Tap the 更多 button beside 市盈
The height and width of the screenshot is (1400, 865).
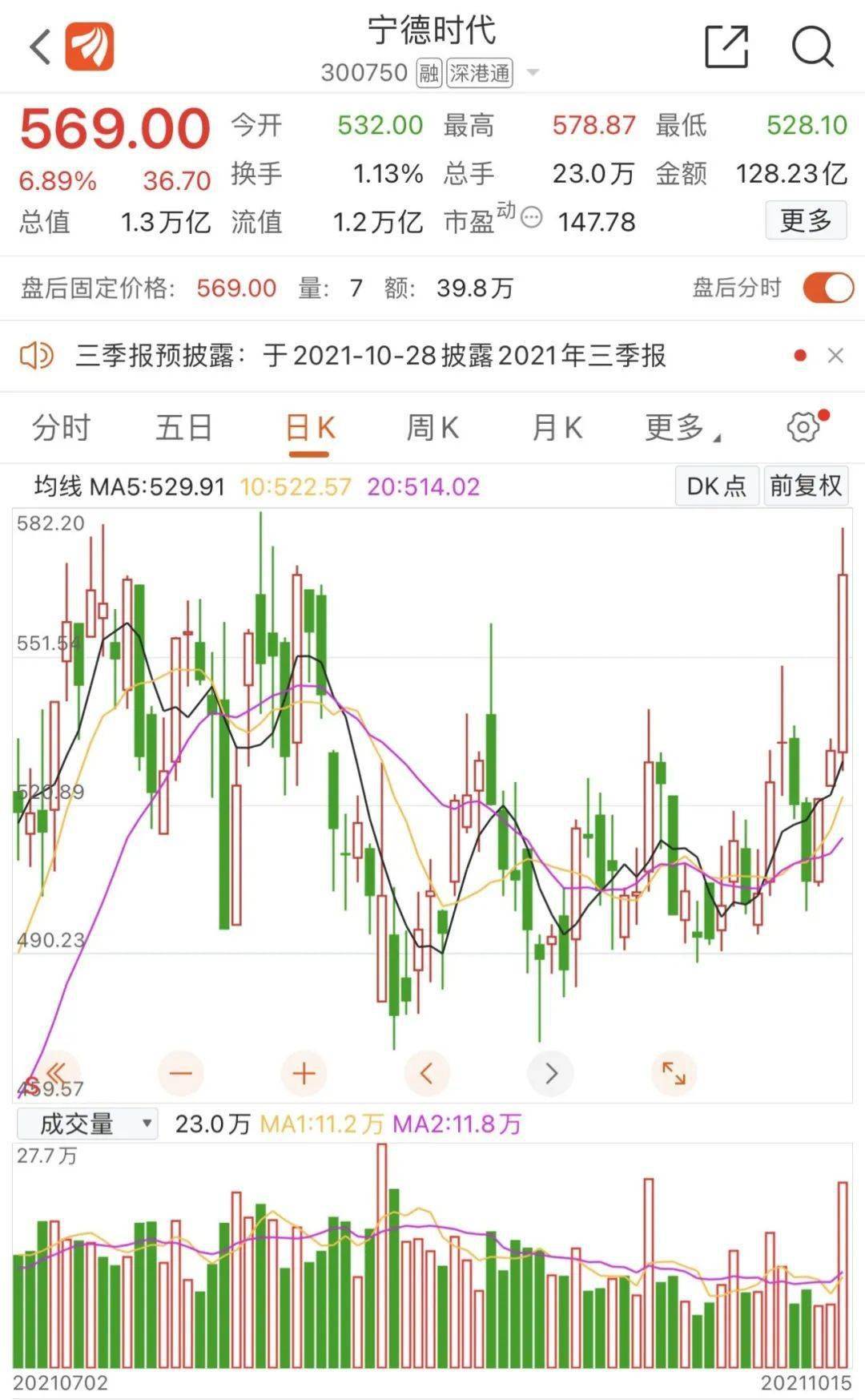(806, 220)
